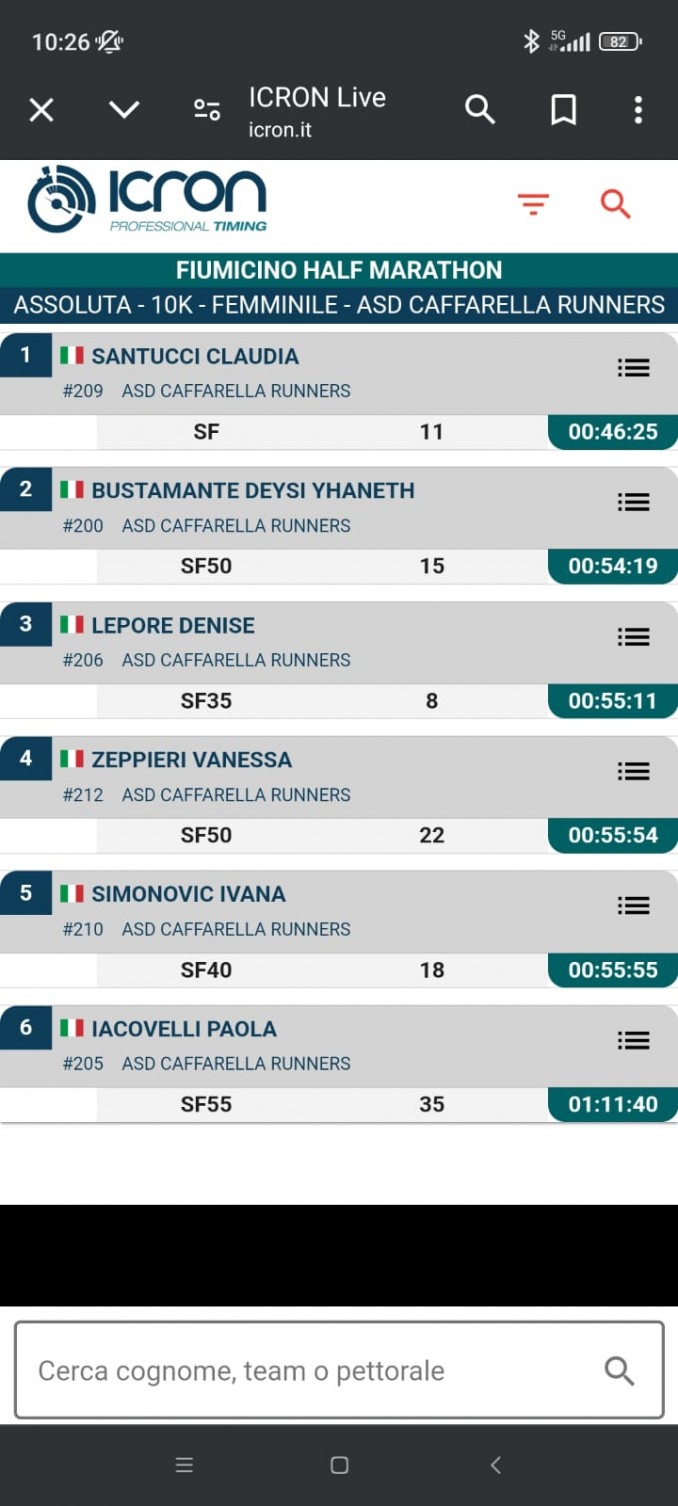Tap the magnifier in the bottom search box
678x1506 pixels.
pyautogui.click(x=620, y=1371)
